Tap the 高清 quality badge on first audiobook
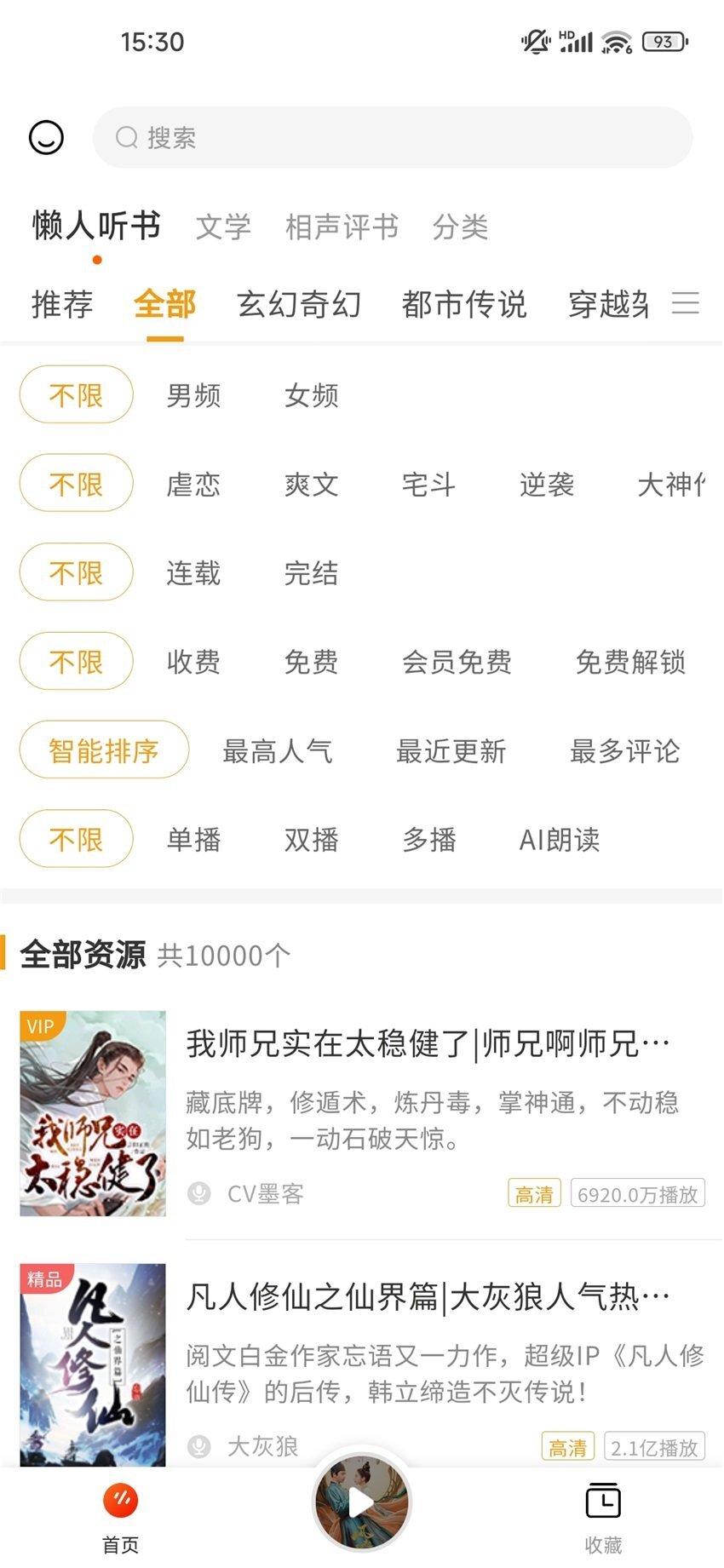 (534, 1193)
